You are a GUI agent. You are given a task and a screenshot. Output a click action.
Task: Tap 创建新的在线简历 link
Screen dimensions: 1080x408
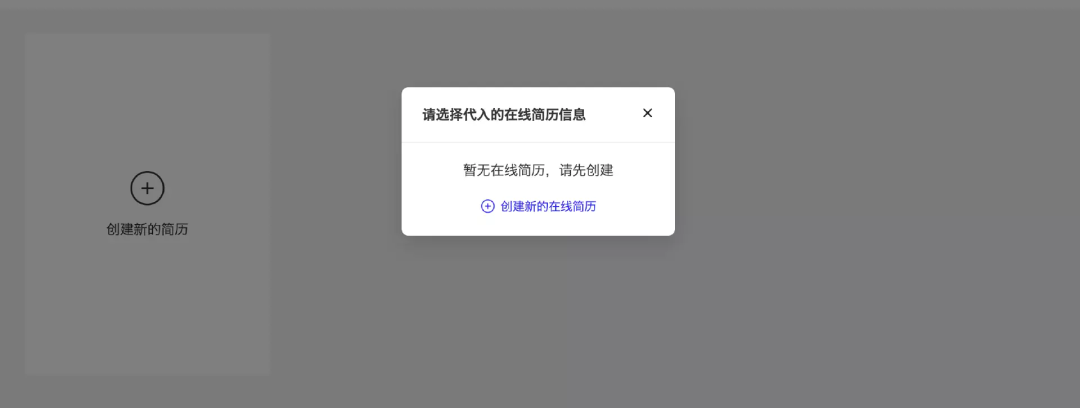click(x=538, y=206)
